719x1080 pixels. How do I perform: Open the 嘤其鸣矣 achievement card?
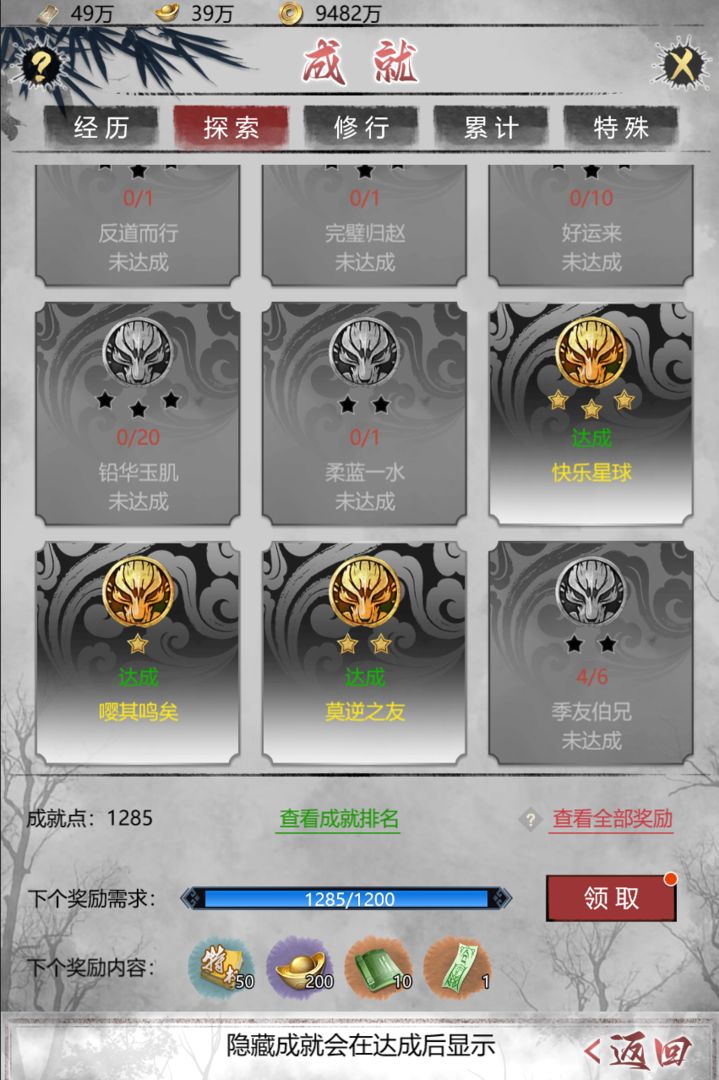[x=138, y=653]
